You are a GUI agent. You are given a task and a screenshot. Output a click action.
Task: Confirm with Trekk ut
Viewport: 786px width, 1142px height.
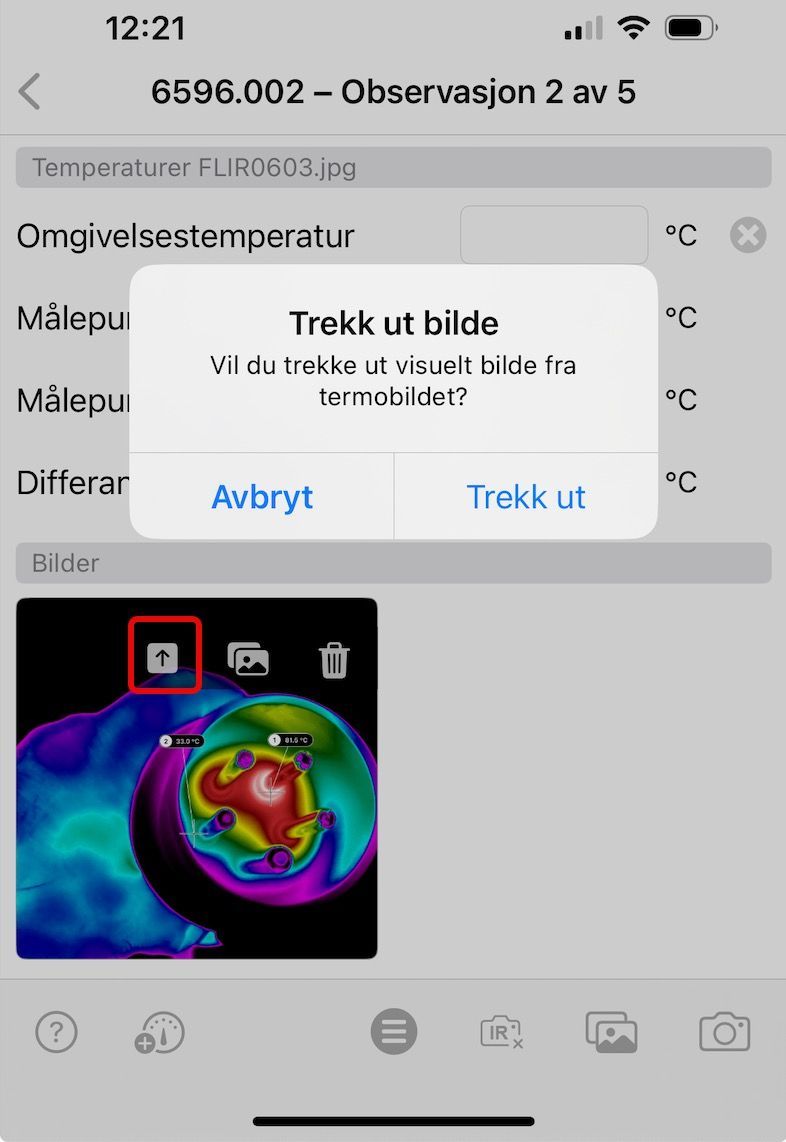click(526, 497)
